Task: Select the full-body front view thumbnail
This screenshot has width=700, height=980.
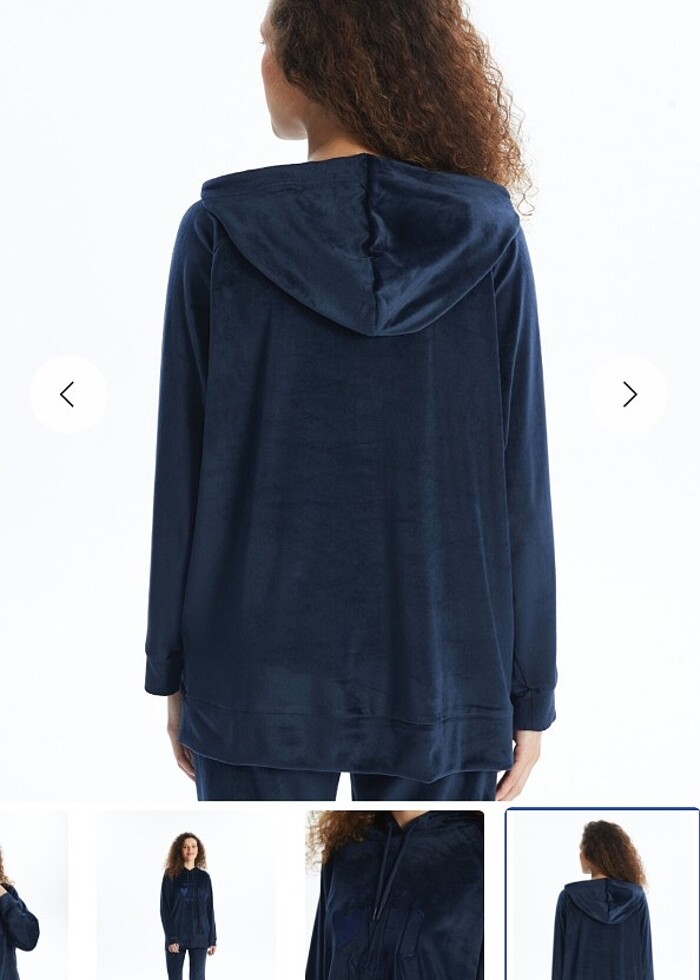Action: (187, 895)
